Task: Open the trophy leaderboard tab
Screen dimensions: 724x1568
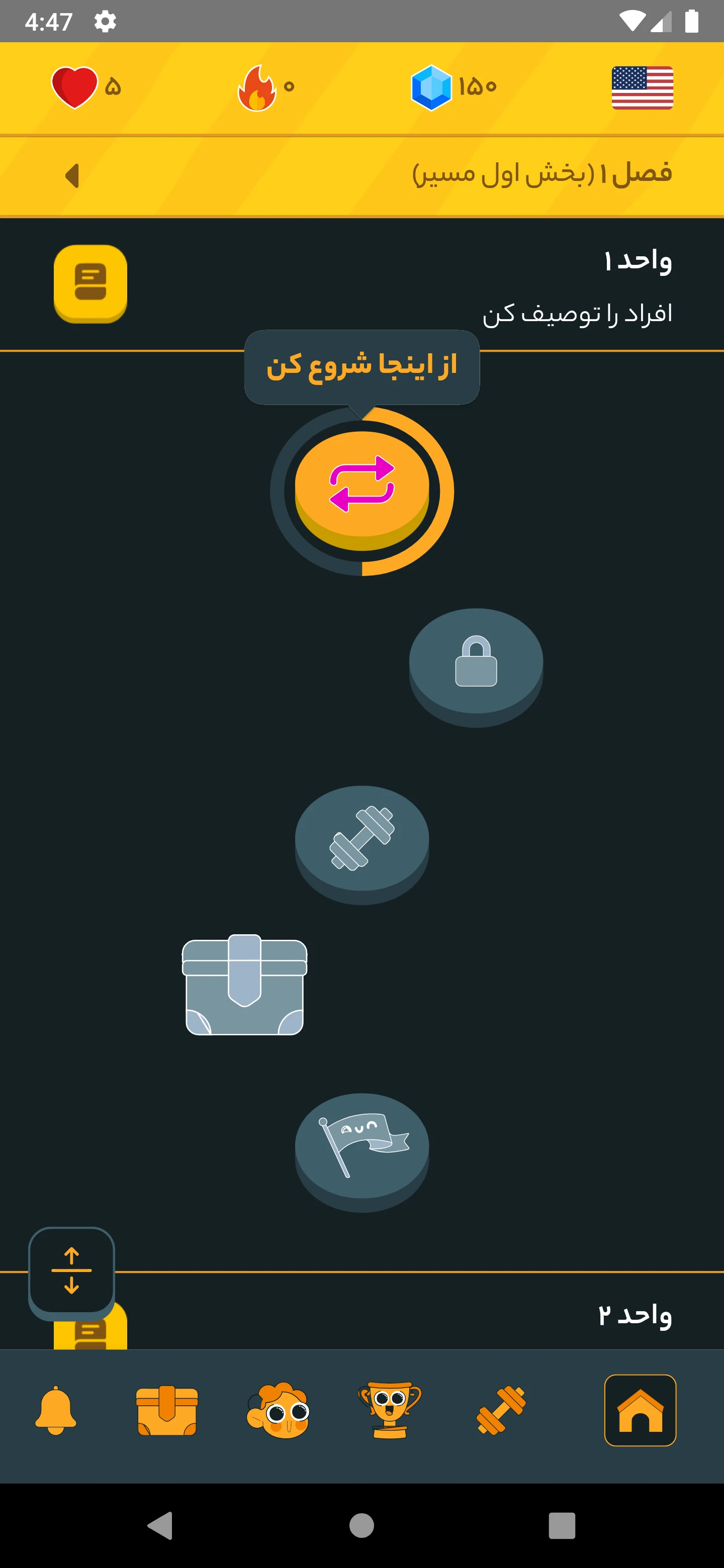Action: point(390,1410)
